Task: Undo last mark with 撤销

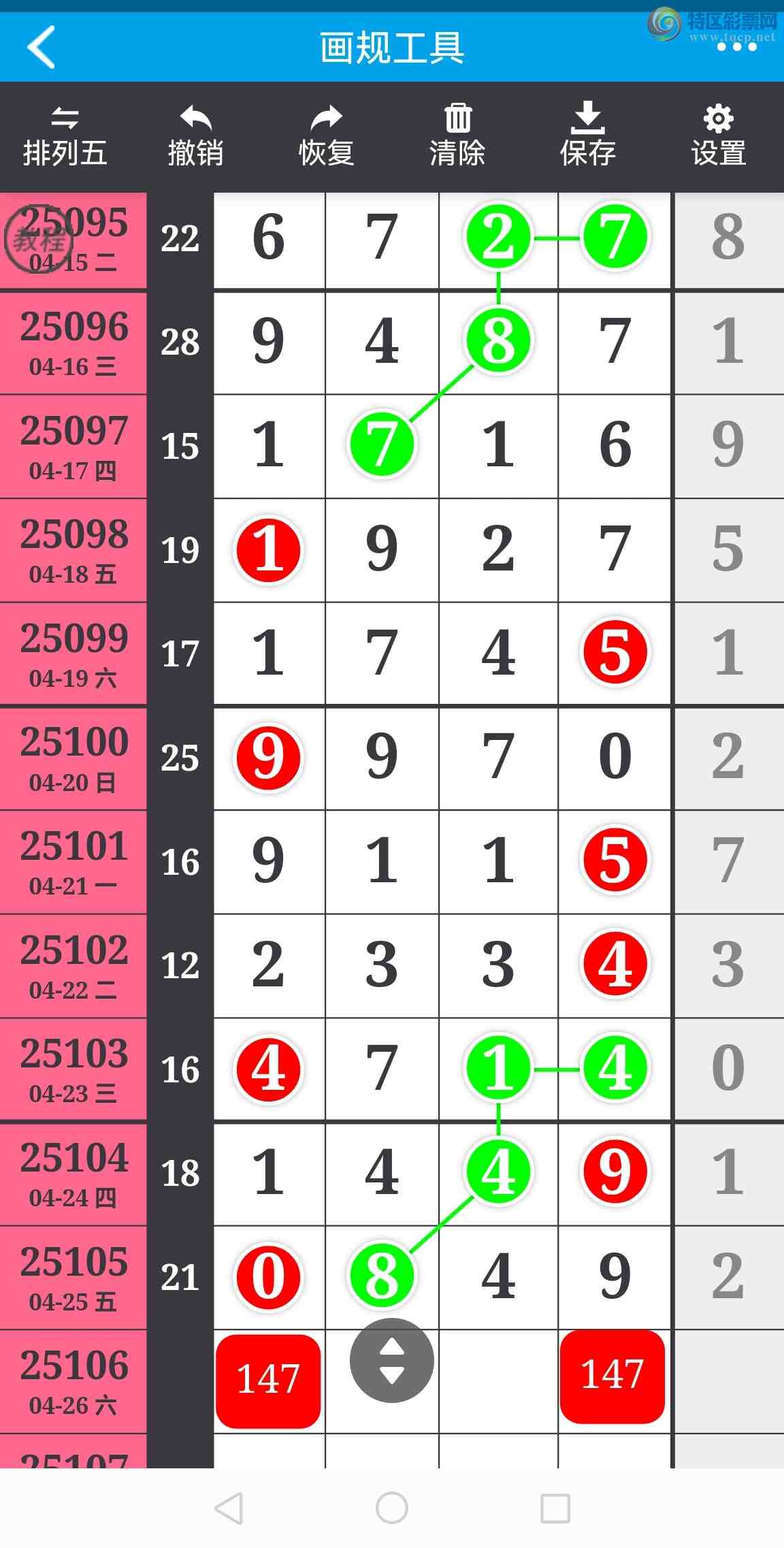Action: 196,137
